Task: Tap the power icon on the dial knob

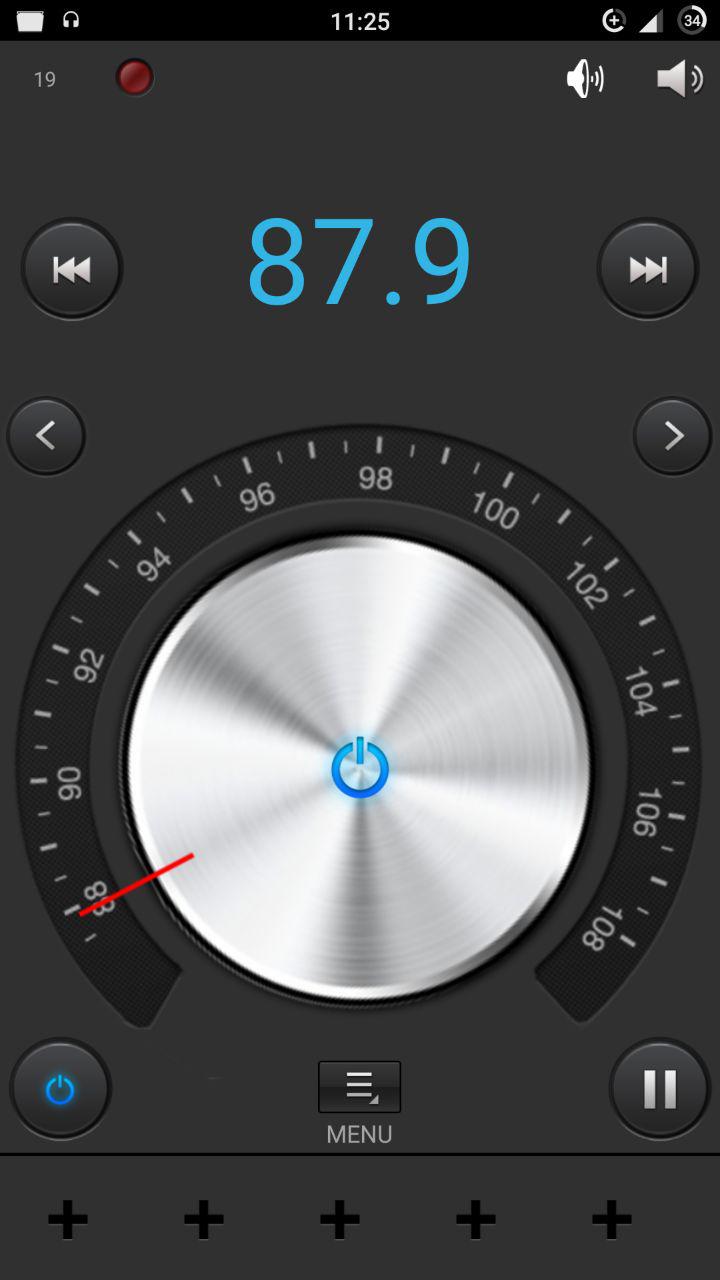Action: [x=360, y=768]
